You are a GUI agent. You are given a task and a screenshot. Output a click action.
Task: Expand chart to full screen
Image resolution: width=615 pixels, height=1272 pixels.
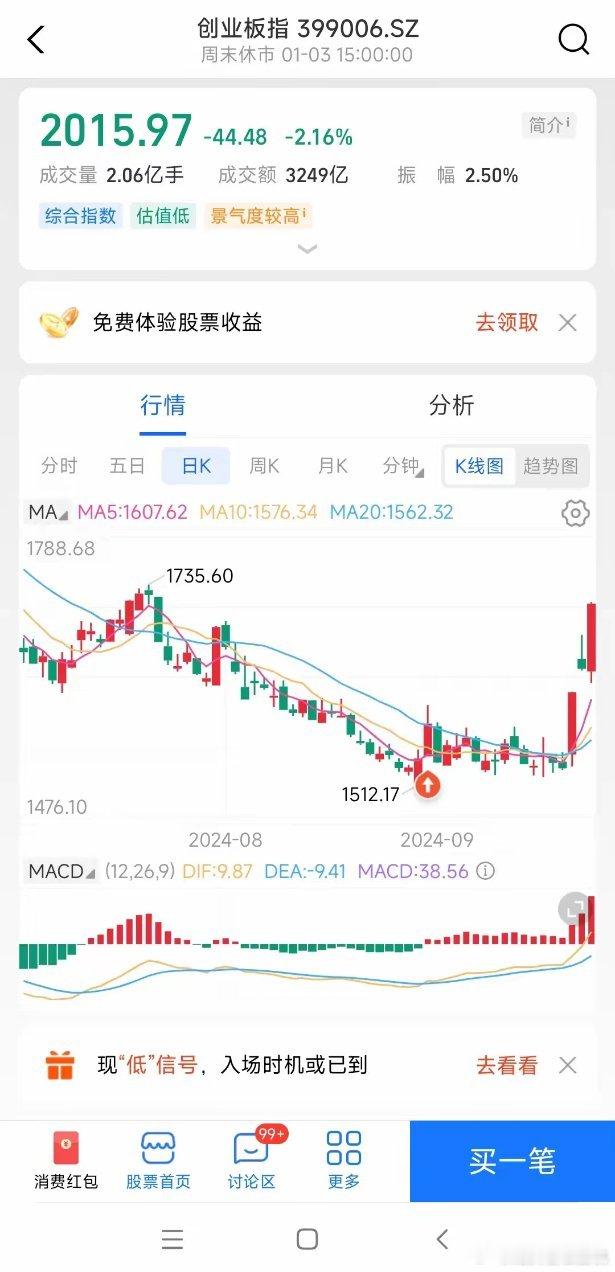point(574,909)
